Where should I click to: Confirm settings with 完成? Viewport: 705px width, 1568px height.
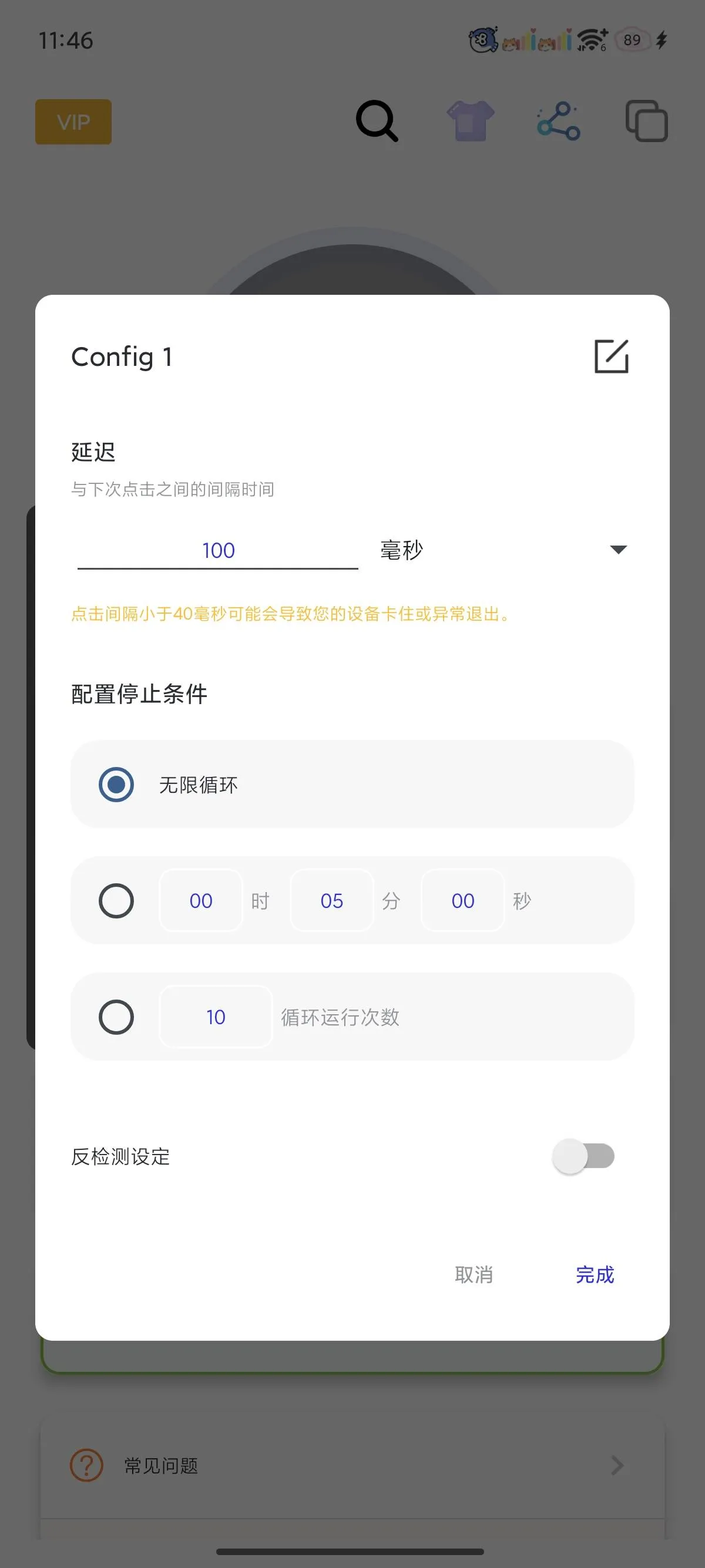click(x=595, y=1274)
